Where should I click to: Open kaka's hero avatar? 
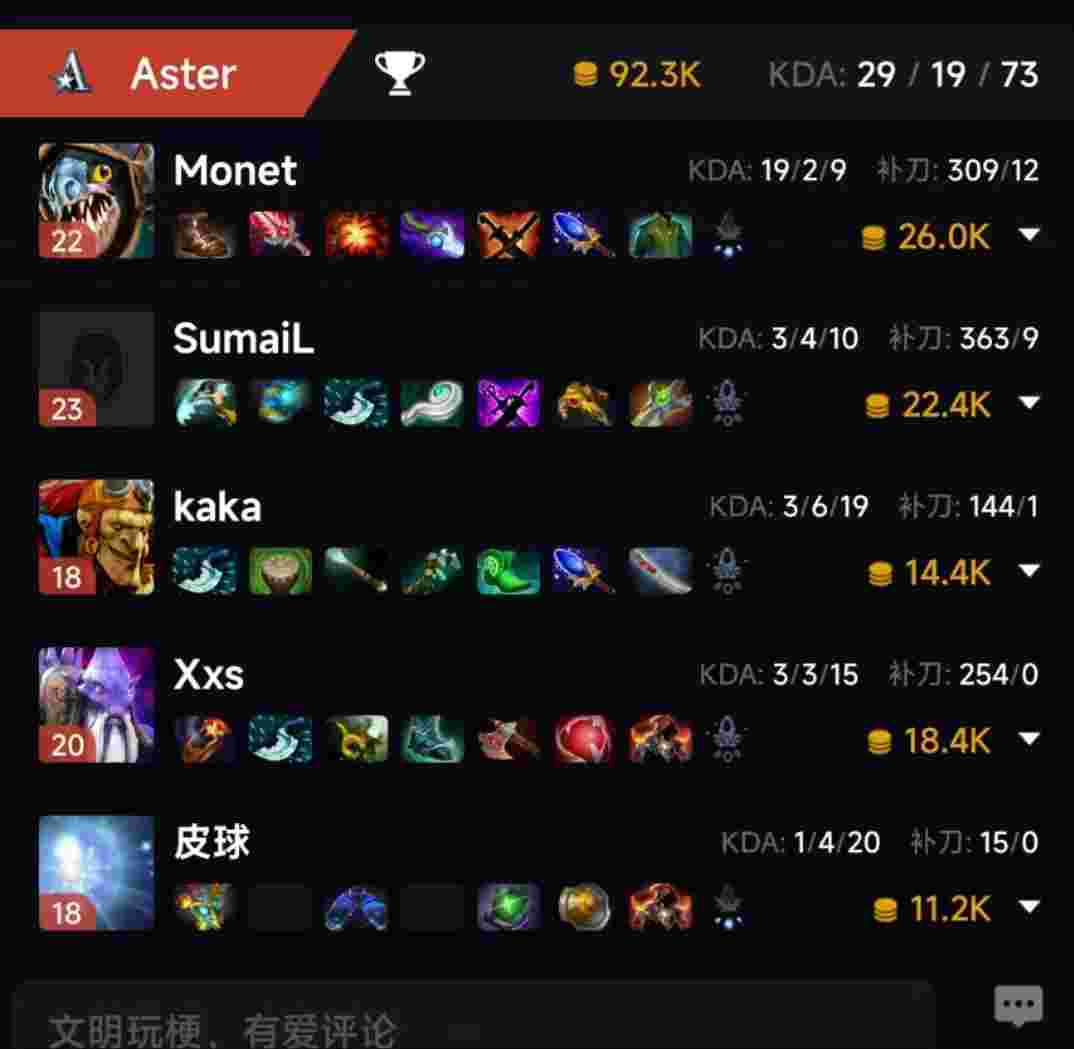(x=96, y=536)
